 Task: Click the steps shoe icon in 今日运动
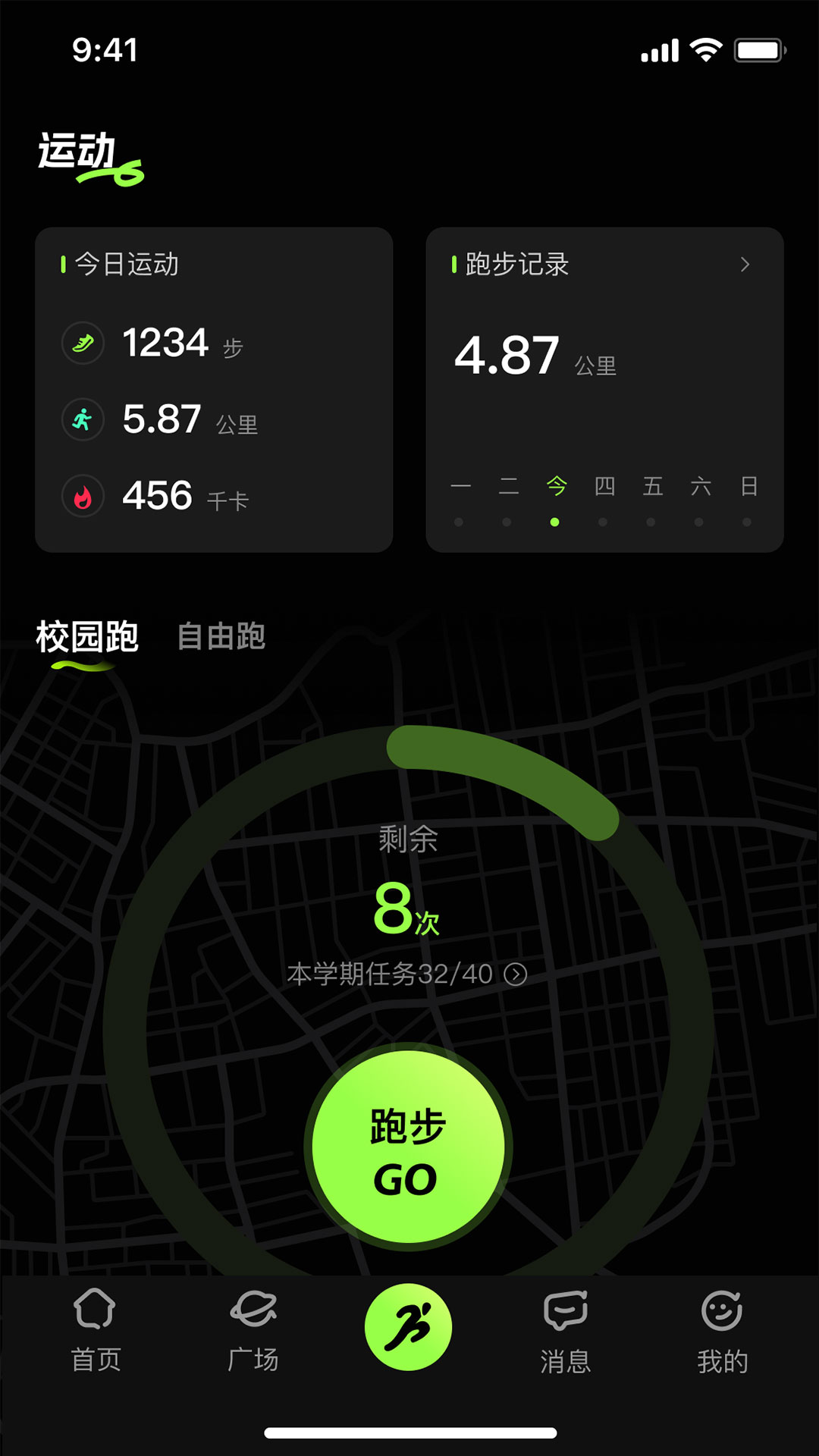[83, 343]
